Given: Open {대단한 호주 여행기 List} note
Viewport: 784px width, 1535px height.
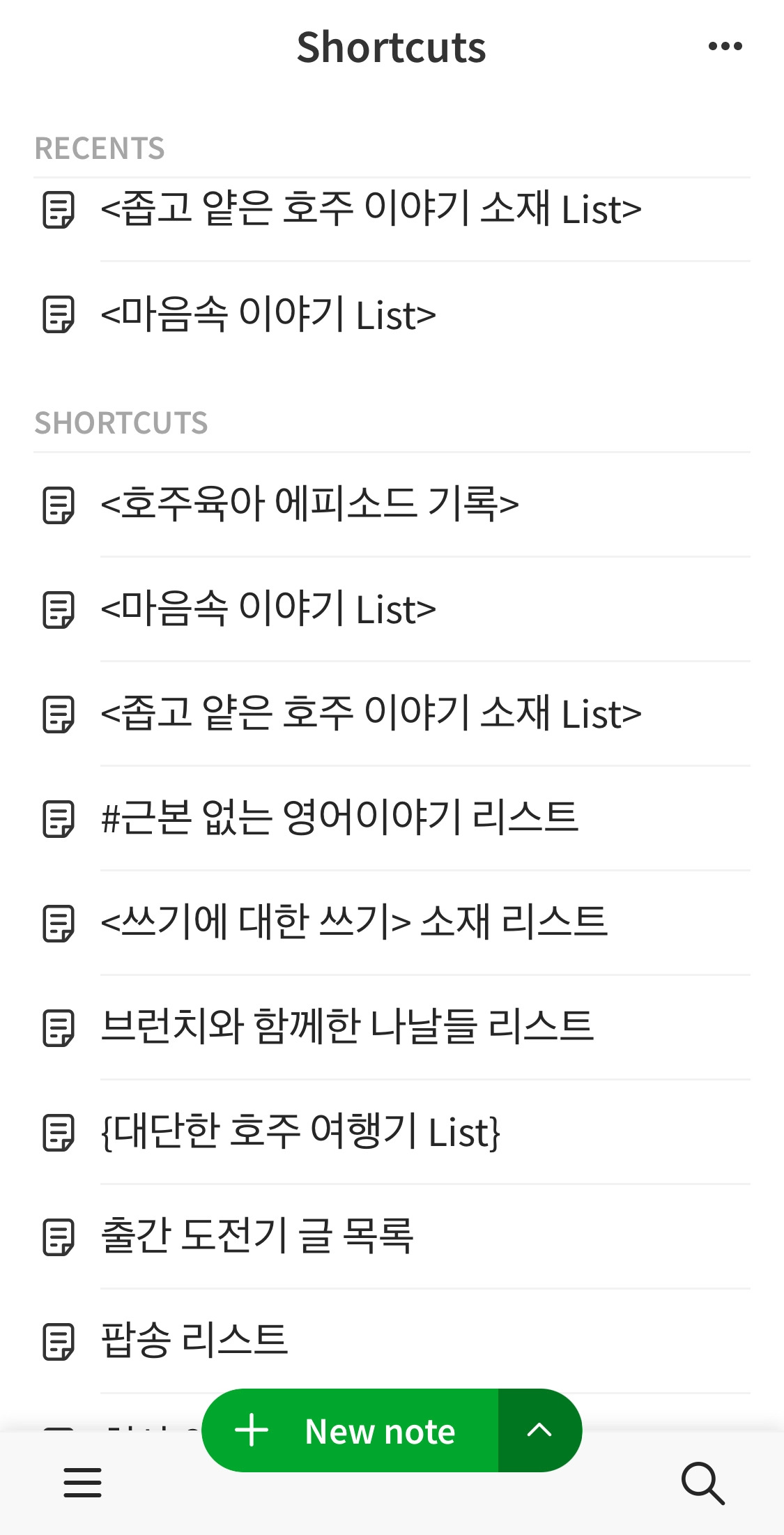Looking at the screenshot, I should coord(392,1132).
